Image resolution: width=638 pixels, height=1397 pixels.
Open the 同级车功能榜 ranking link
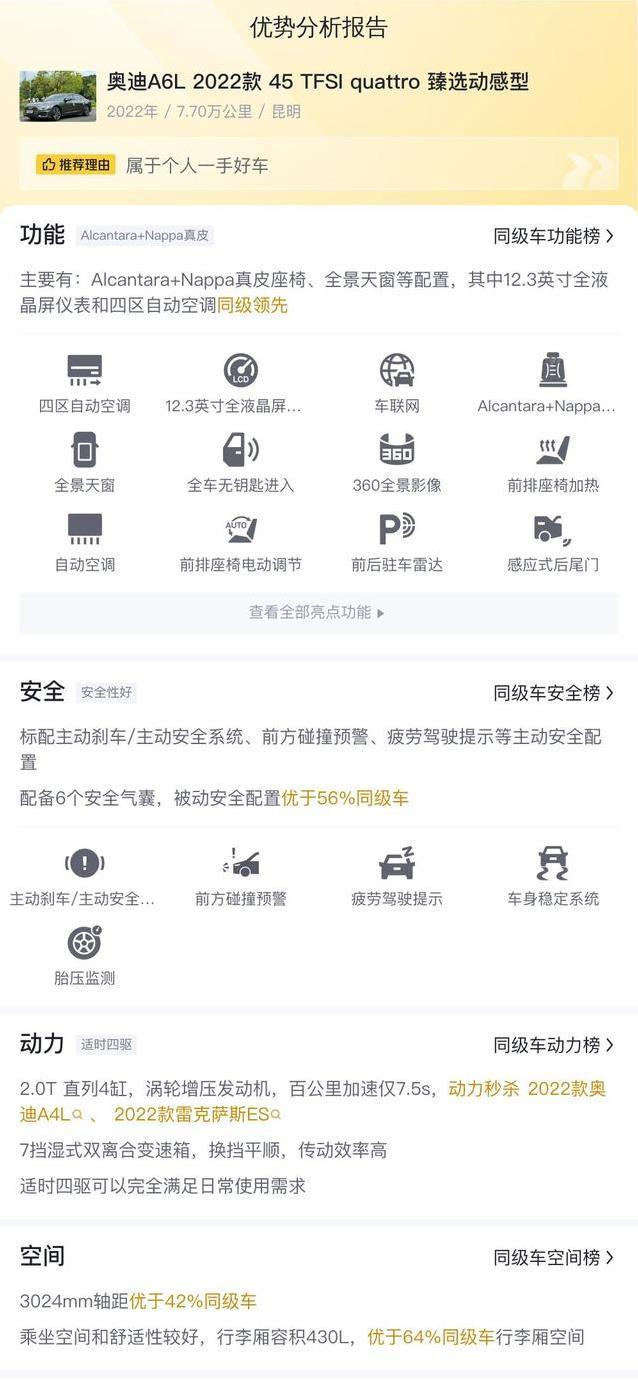[554, 236]
